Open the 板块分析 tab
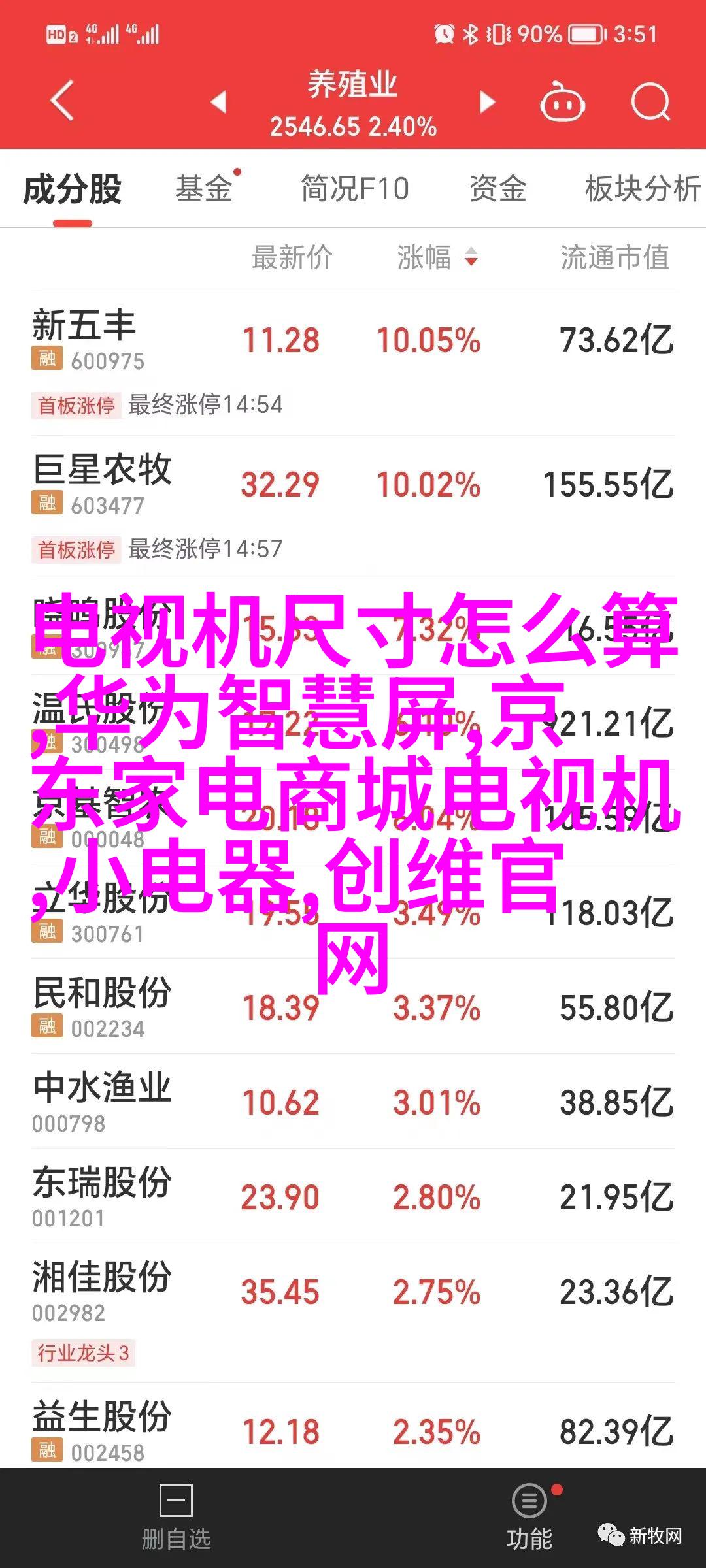Viewport: 706px width, 1568px height. [643, 189]
